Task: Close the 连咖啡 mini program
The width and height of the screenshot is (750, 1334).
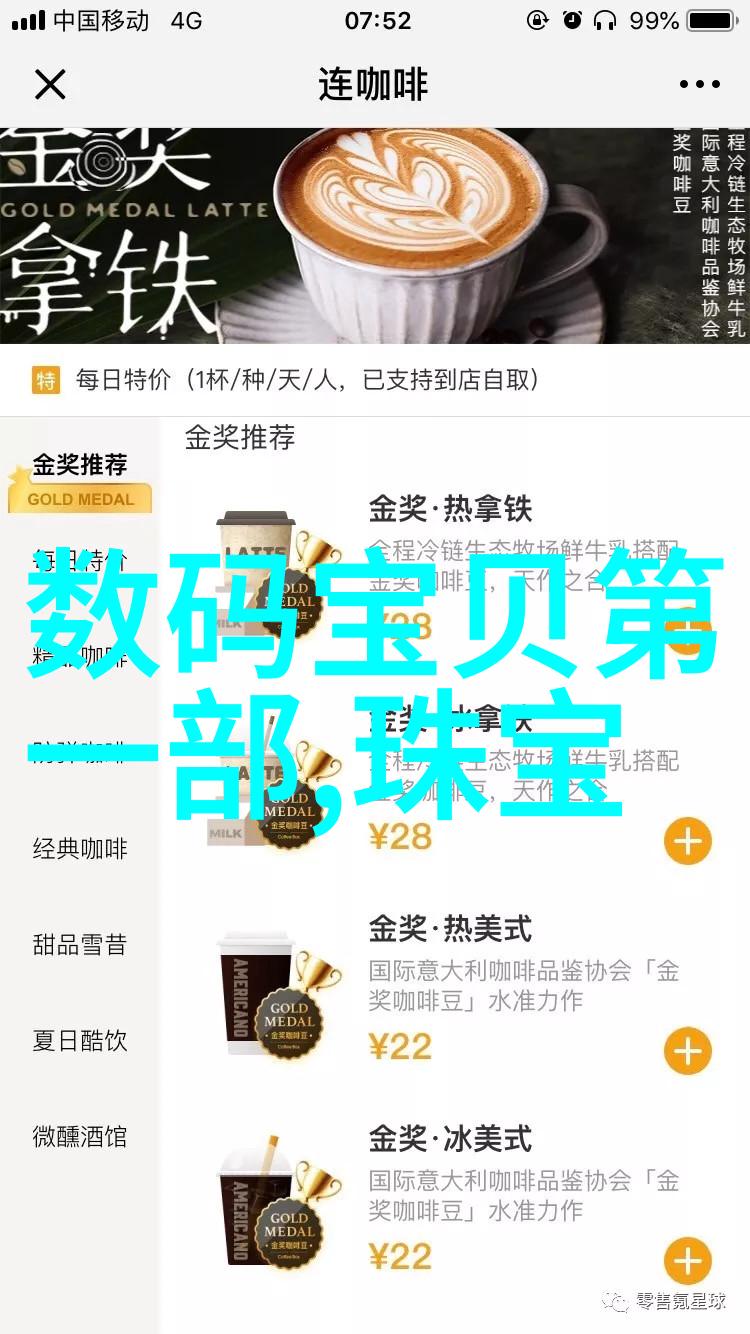Action: (50, 85)
